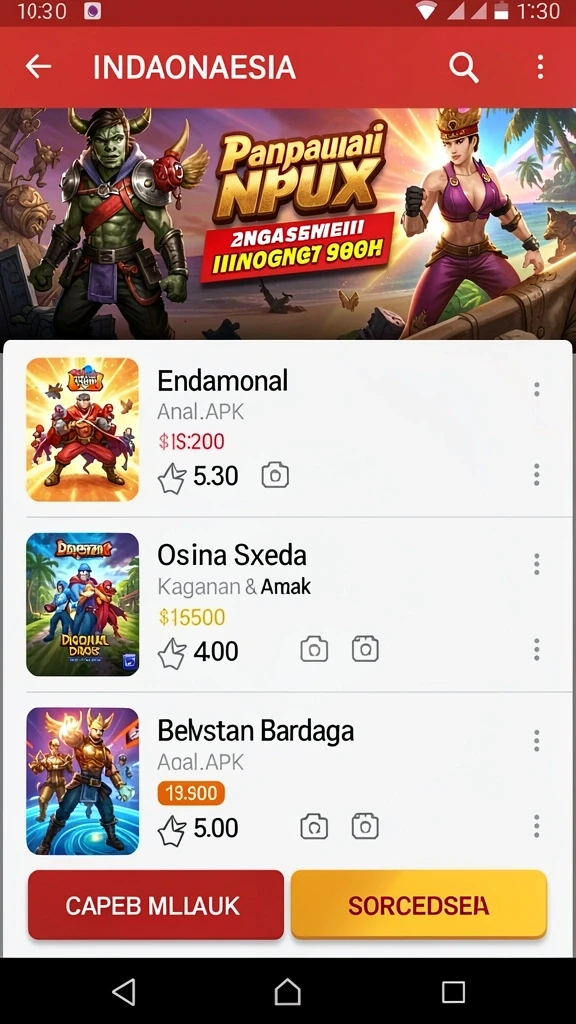Open more options beside the Belvstan Bardaga title
The image size is (576, 1024).
pyautogui.click(x=537, y=741)
